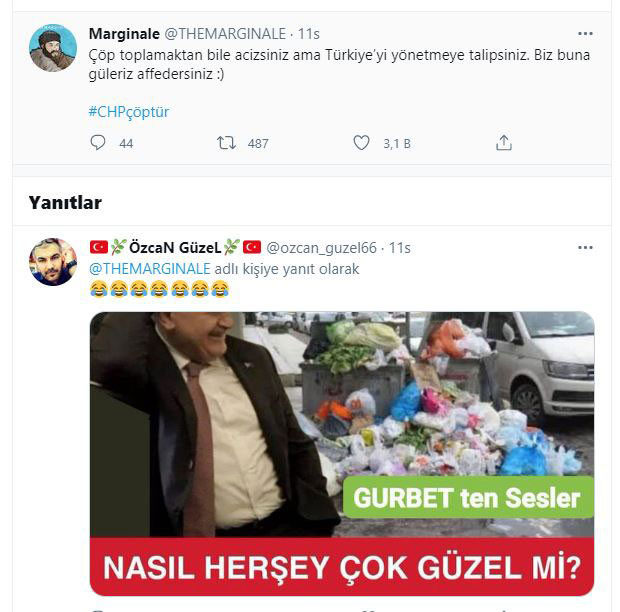Retweet Marginale's tweet
The image size is (620, 612).
point(227,143)
